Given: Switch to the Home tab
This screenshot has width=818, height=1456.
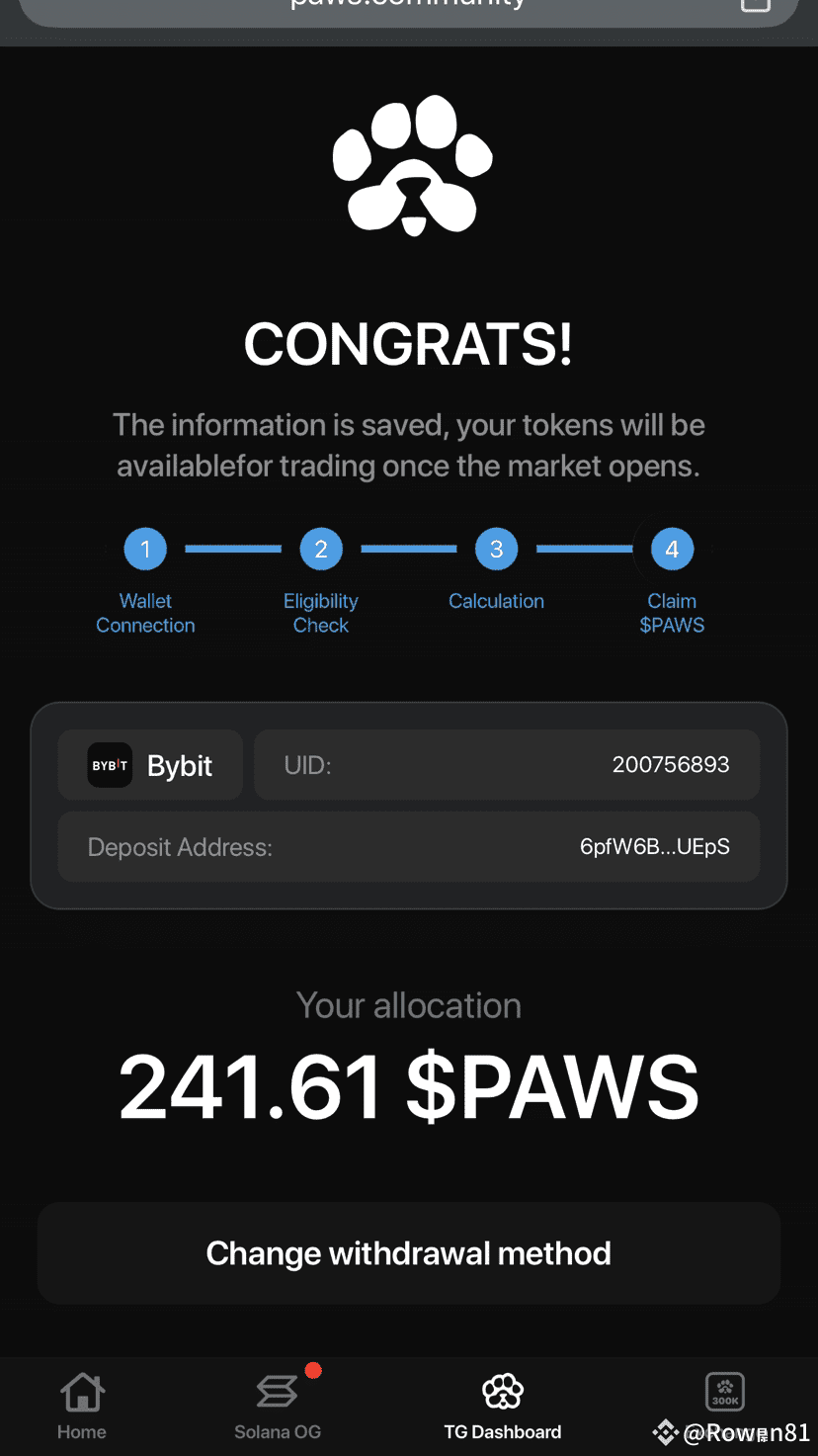Looking at the screenshot, I should pos(82,1409).
